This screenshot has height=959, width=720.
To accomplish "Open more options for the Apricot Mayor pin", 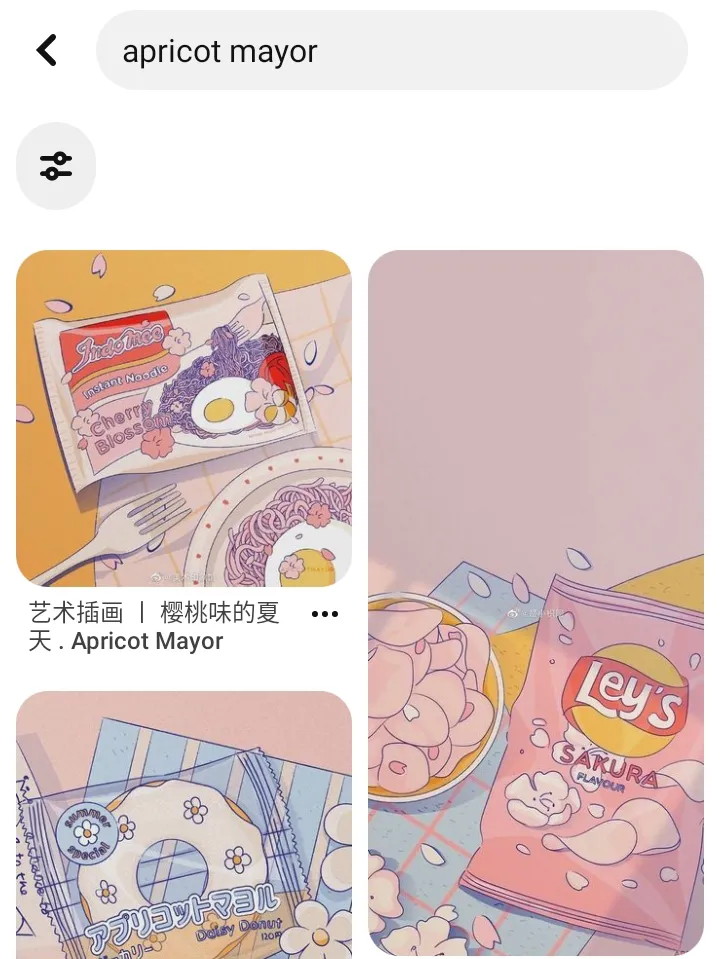I will pos(325,614).
